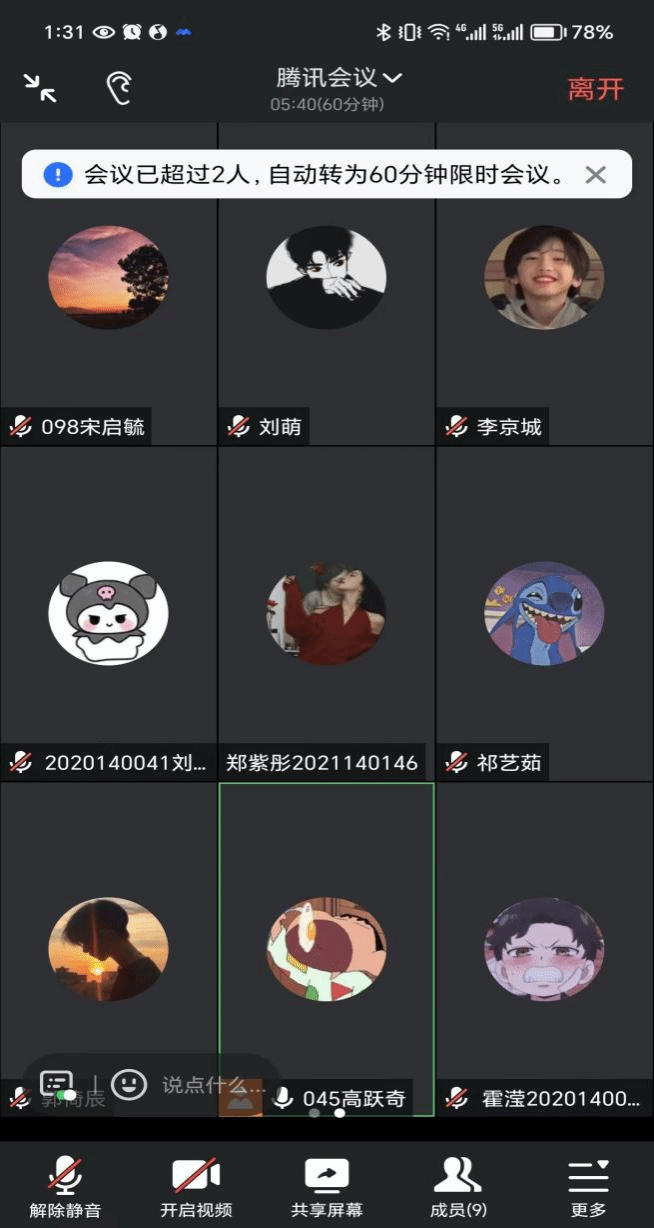Expand the 腾讯会议 meeting info dropdown
This screenshot has width=654, height=1228.
tap(339, 78)
